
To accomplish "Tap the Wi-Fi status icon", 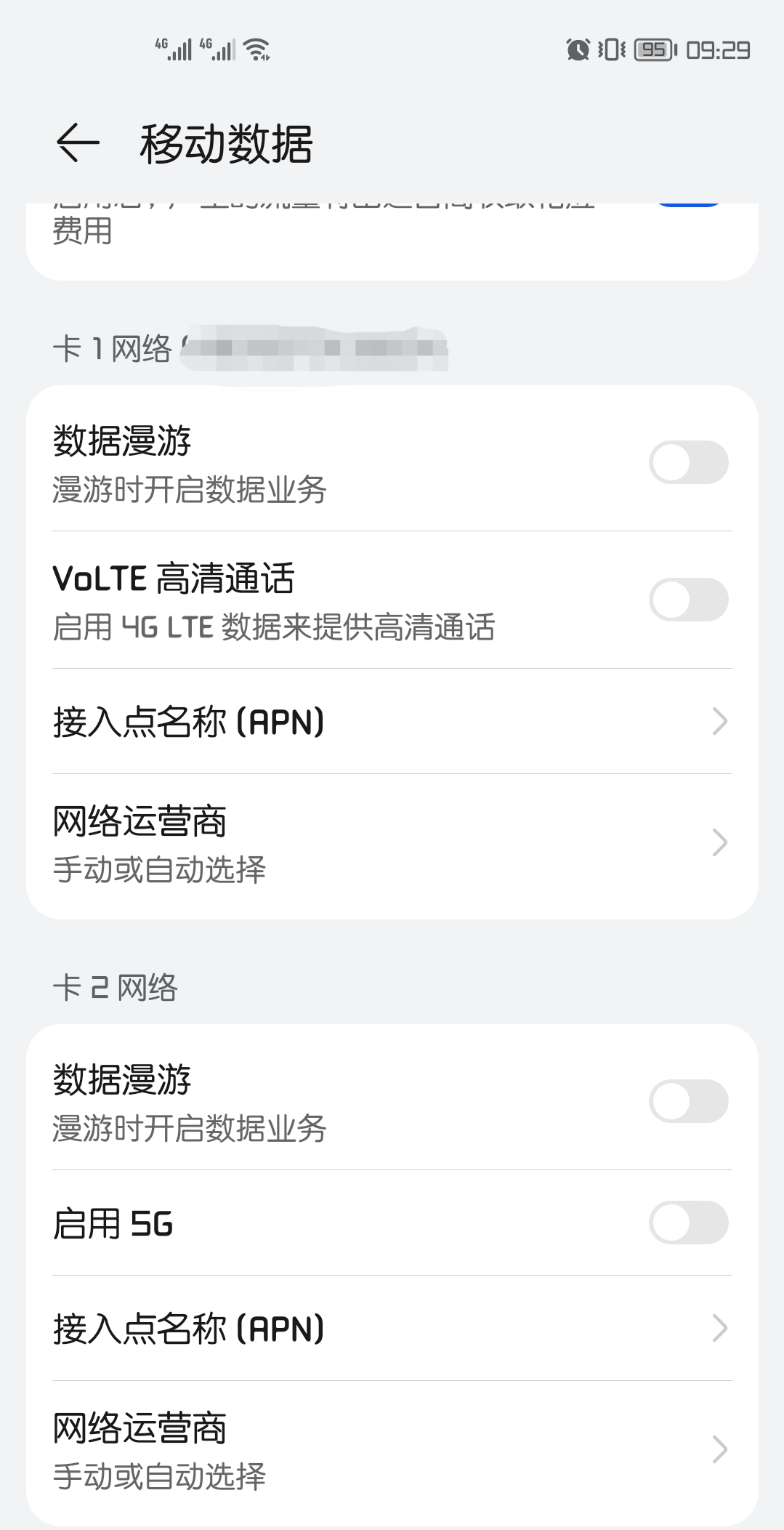I will 255,49.
